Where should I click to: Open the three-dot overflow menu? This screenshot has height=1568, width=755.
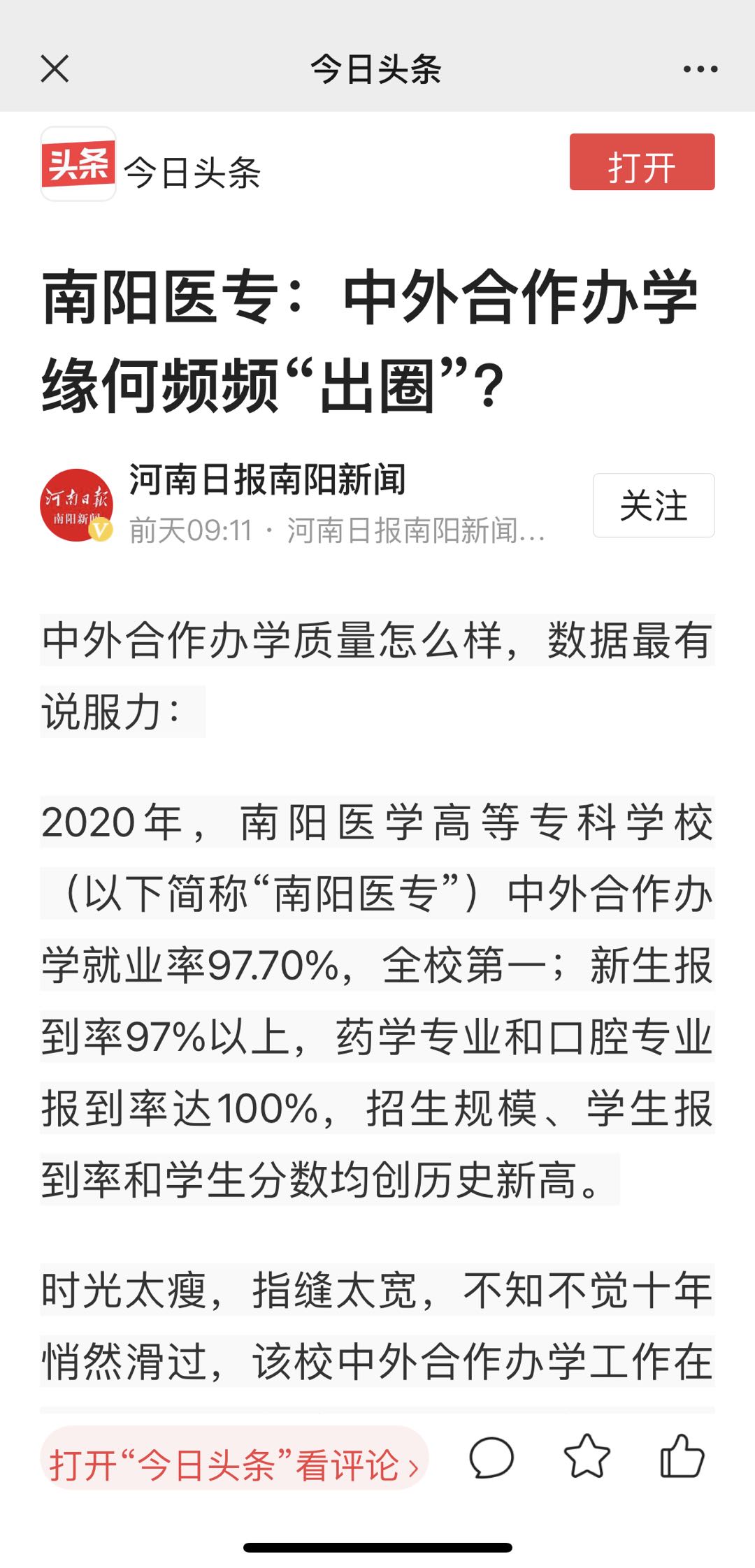(x=700, y=69)
